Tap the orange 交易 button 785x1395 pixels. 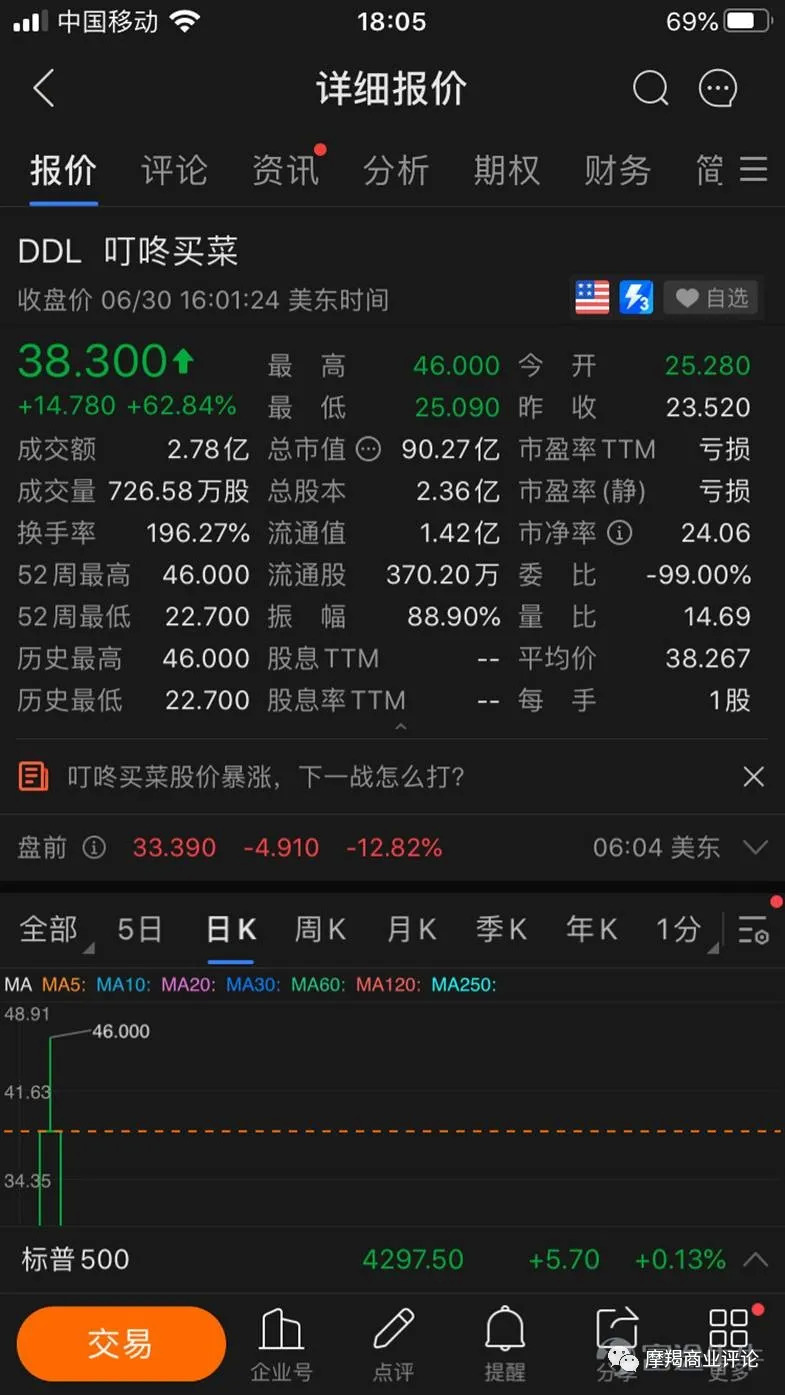coord(121,1344)
